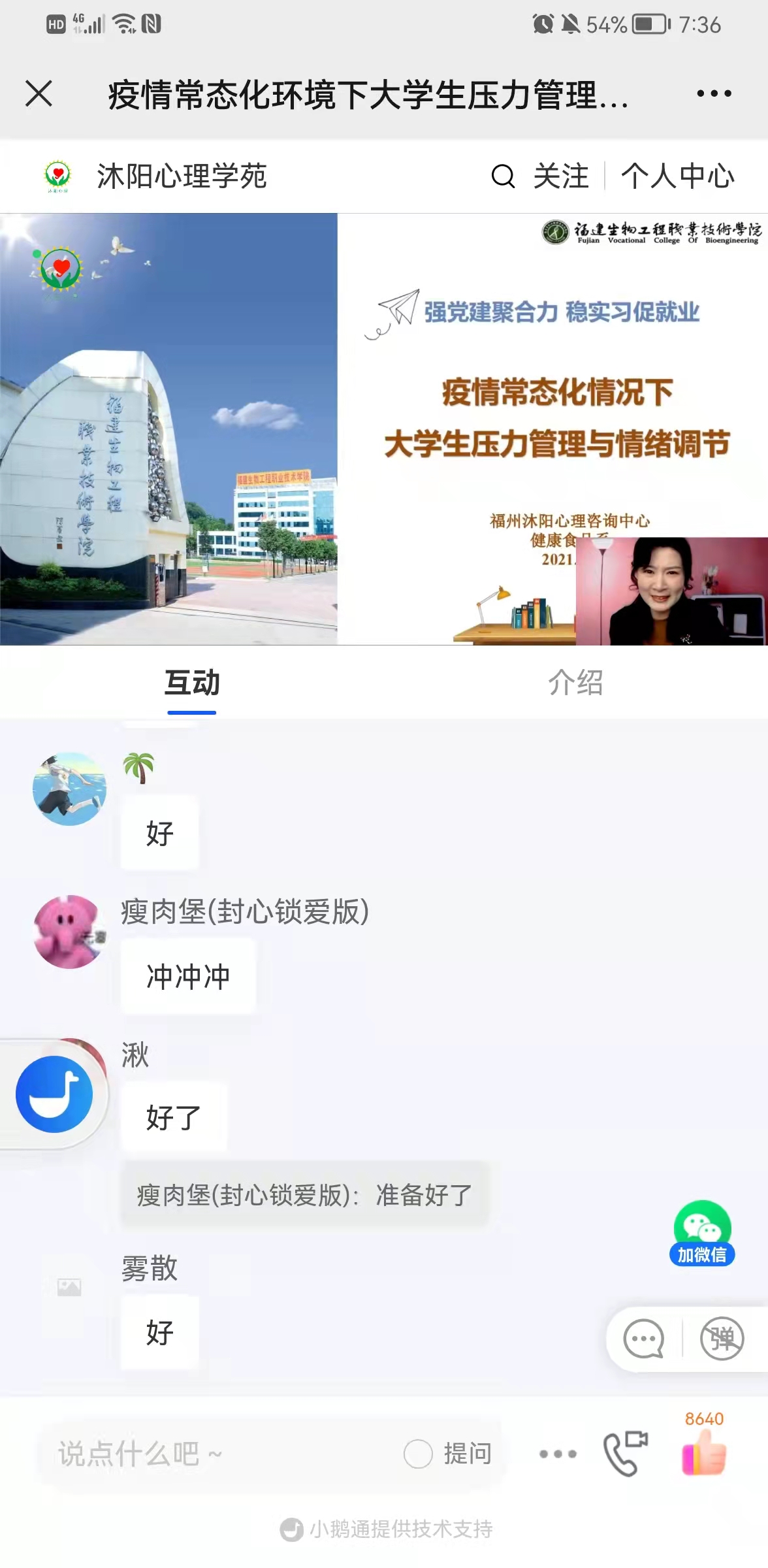
Task: Open 个人中心 personal center
Action: click(678, 176)
